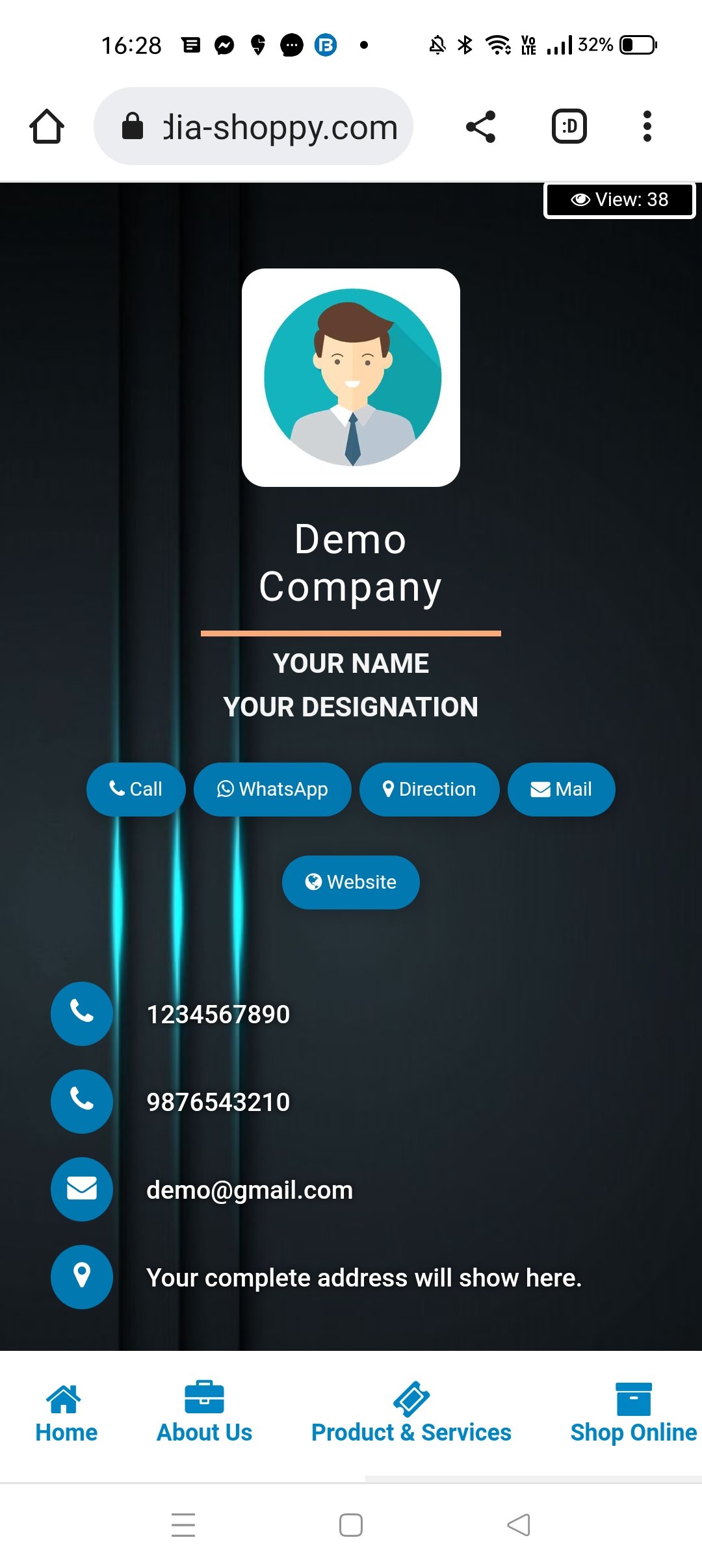Get directions with the Direction button
The height and width of the screenshot is (1568, 702).
pyautogui.click(x=429, y=789)
